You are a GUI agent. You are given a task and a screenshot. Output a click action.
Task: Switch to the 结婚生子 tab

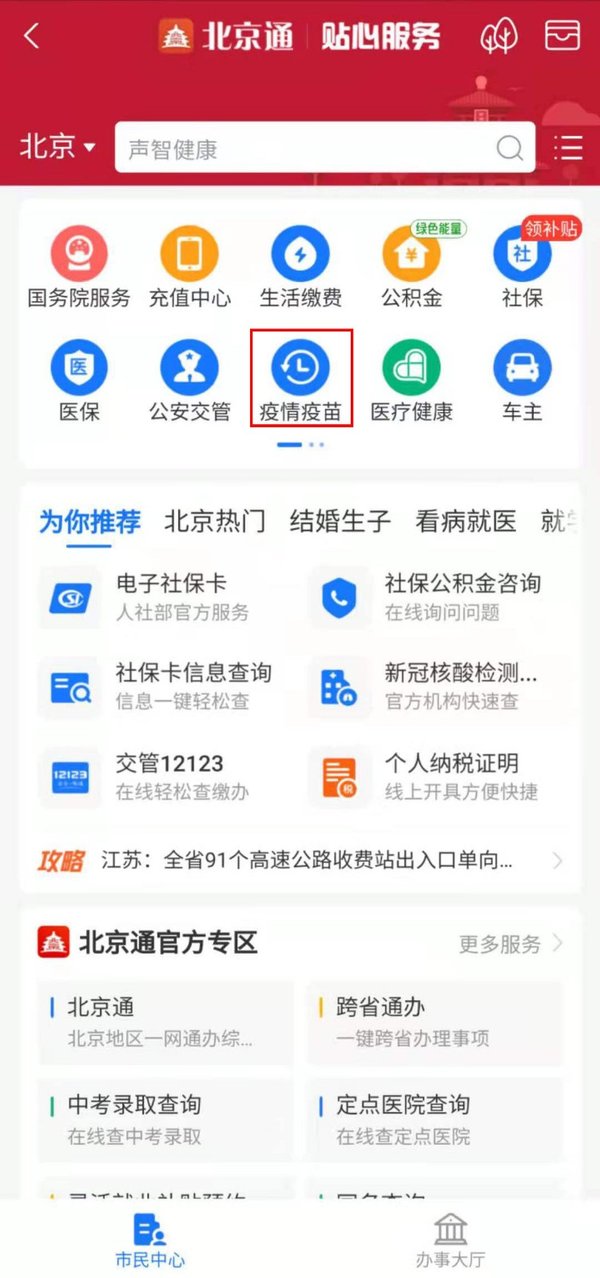click(x=339, y=520)
